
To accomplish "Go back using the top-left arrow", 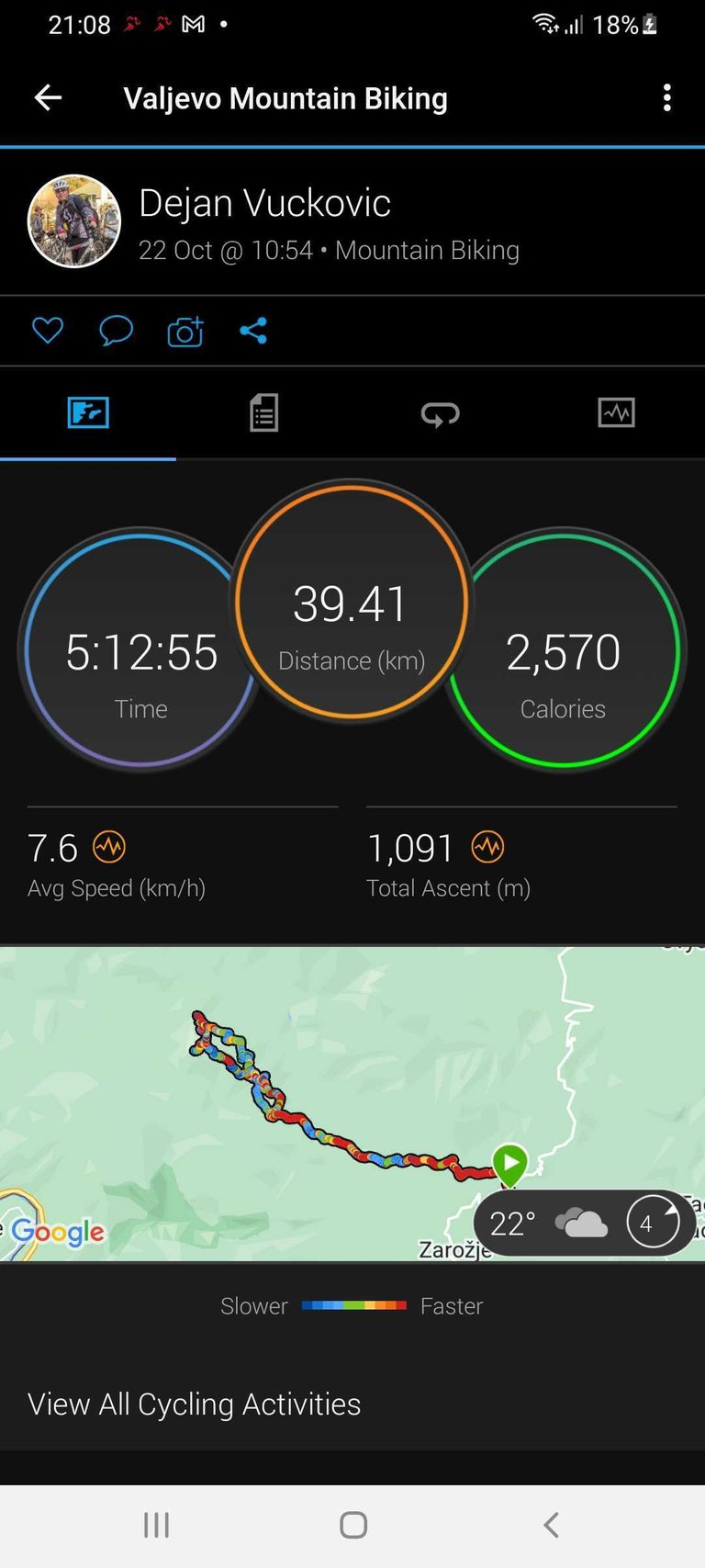I will 48,97.
